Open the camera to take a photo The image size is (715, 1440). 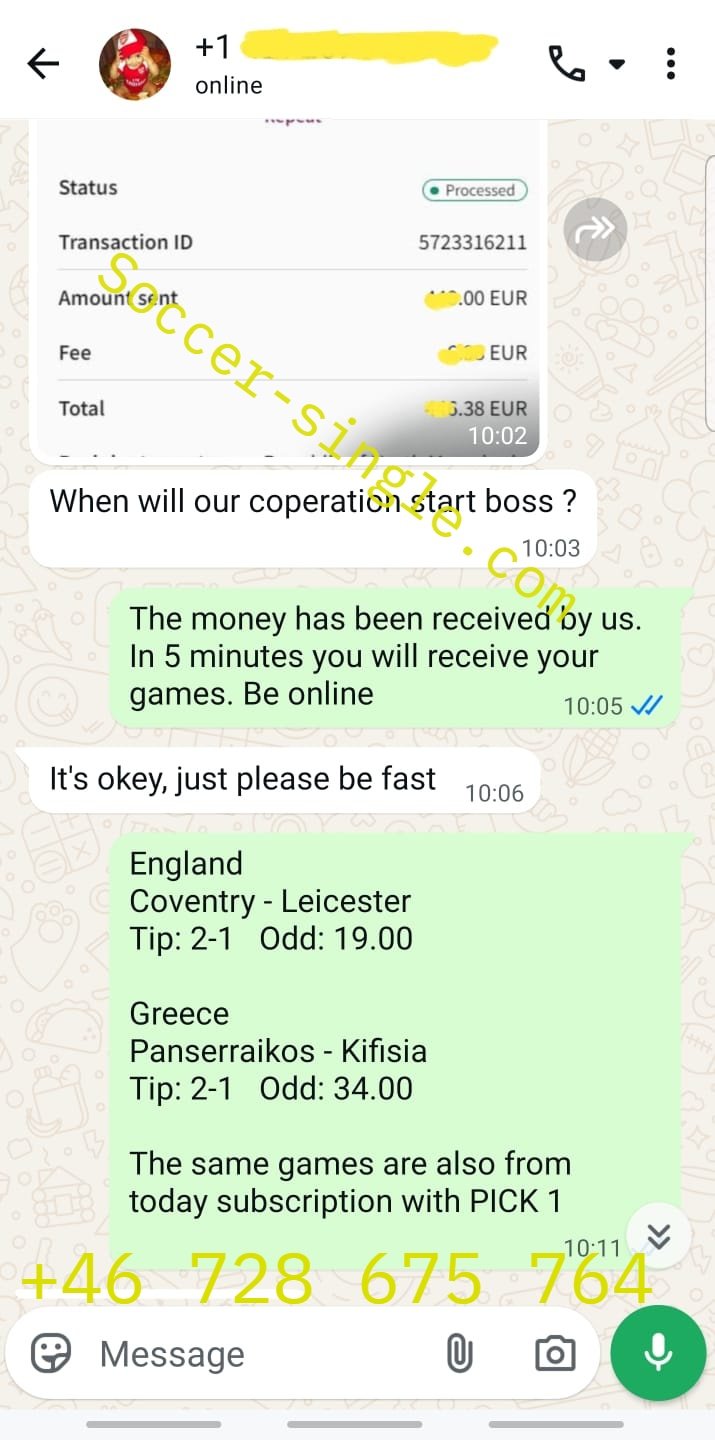(554, 1354)
